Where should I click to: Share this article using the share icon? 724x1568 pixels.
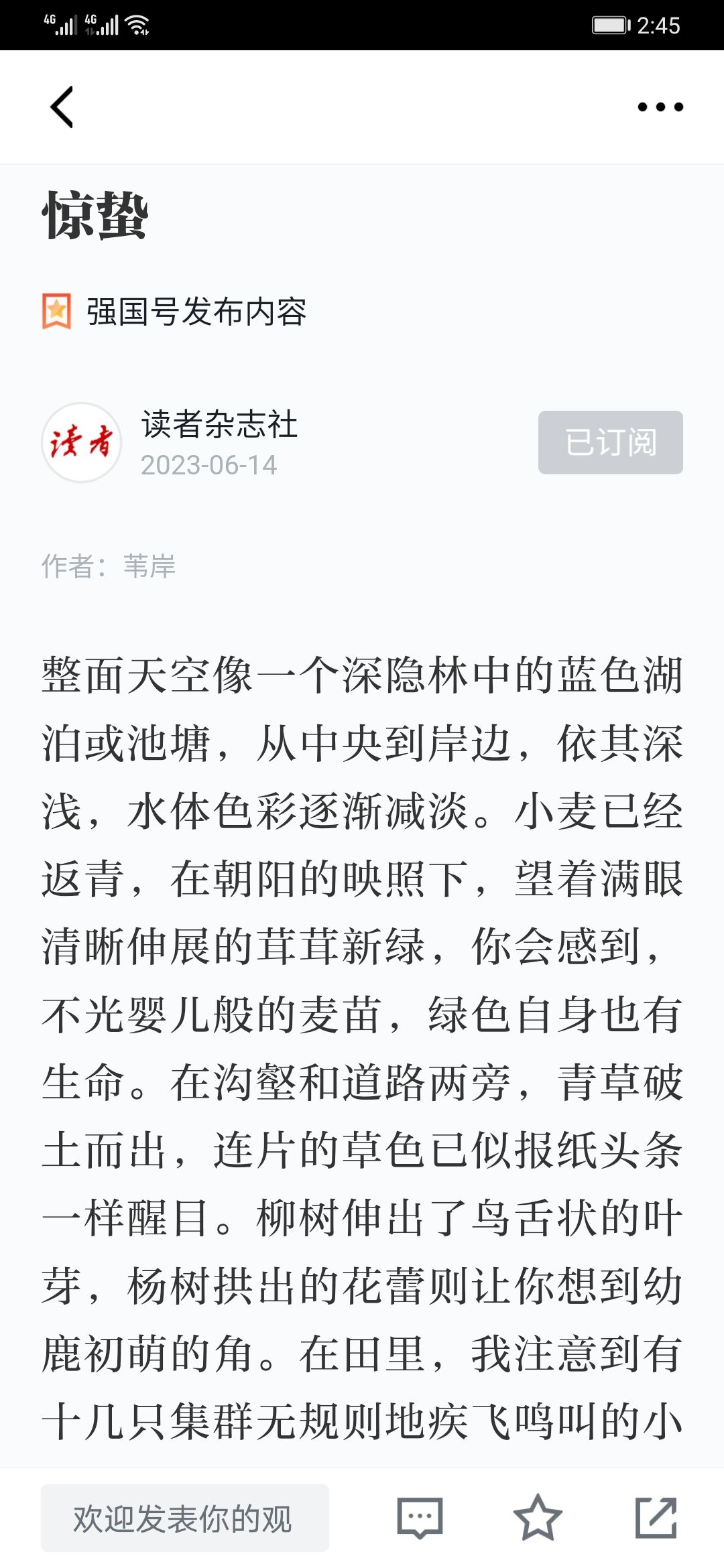coord(656,1518)
